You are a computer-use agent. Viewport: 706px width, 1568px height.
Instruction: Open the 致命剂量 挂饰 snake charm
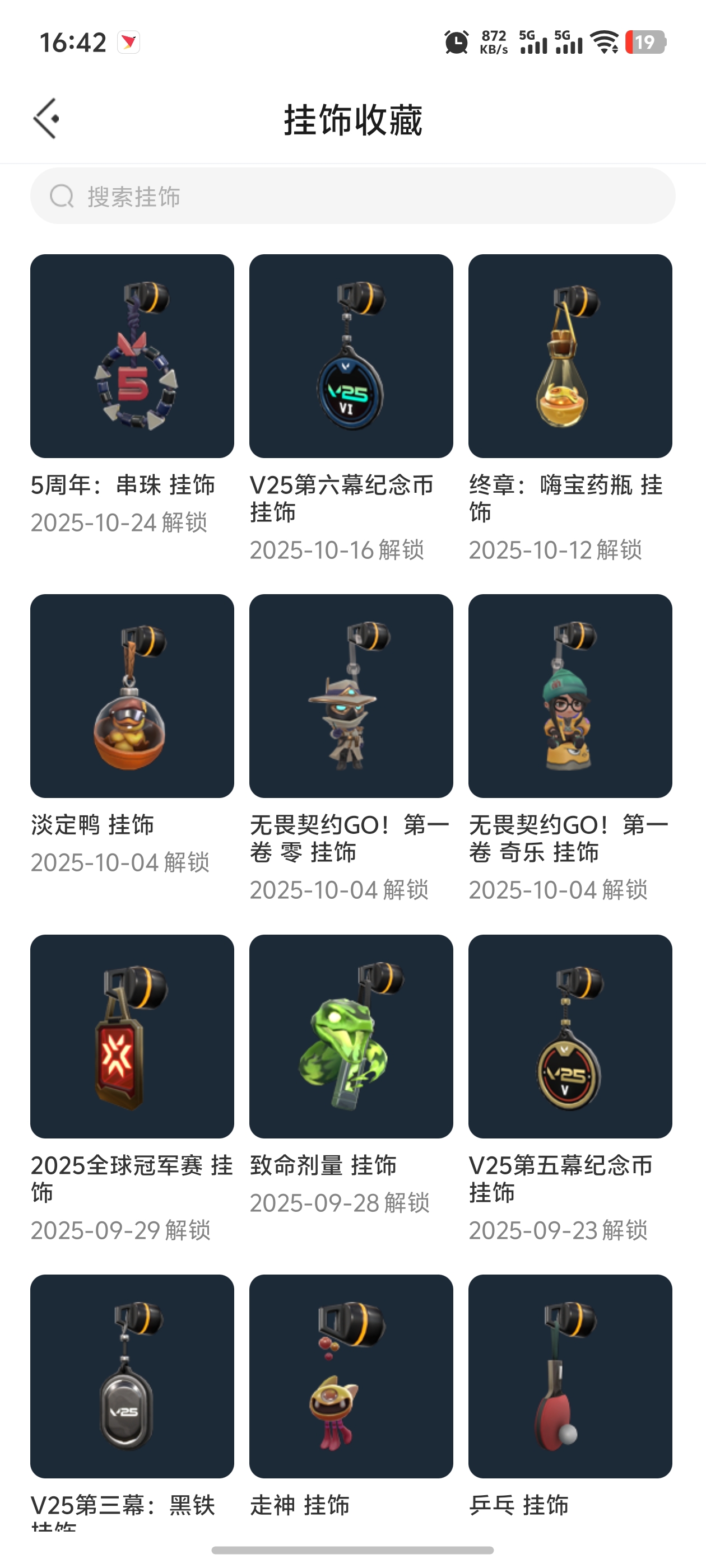point(351,1036)
